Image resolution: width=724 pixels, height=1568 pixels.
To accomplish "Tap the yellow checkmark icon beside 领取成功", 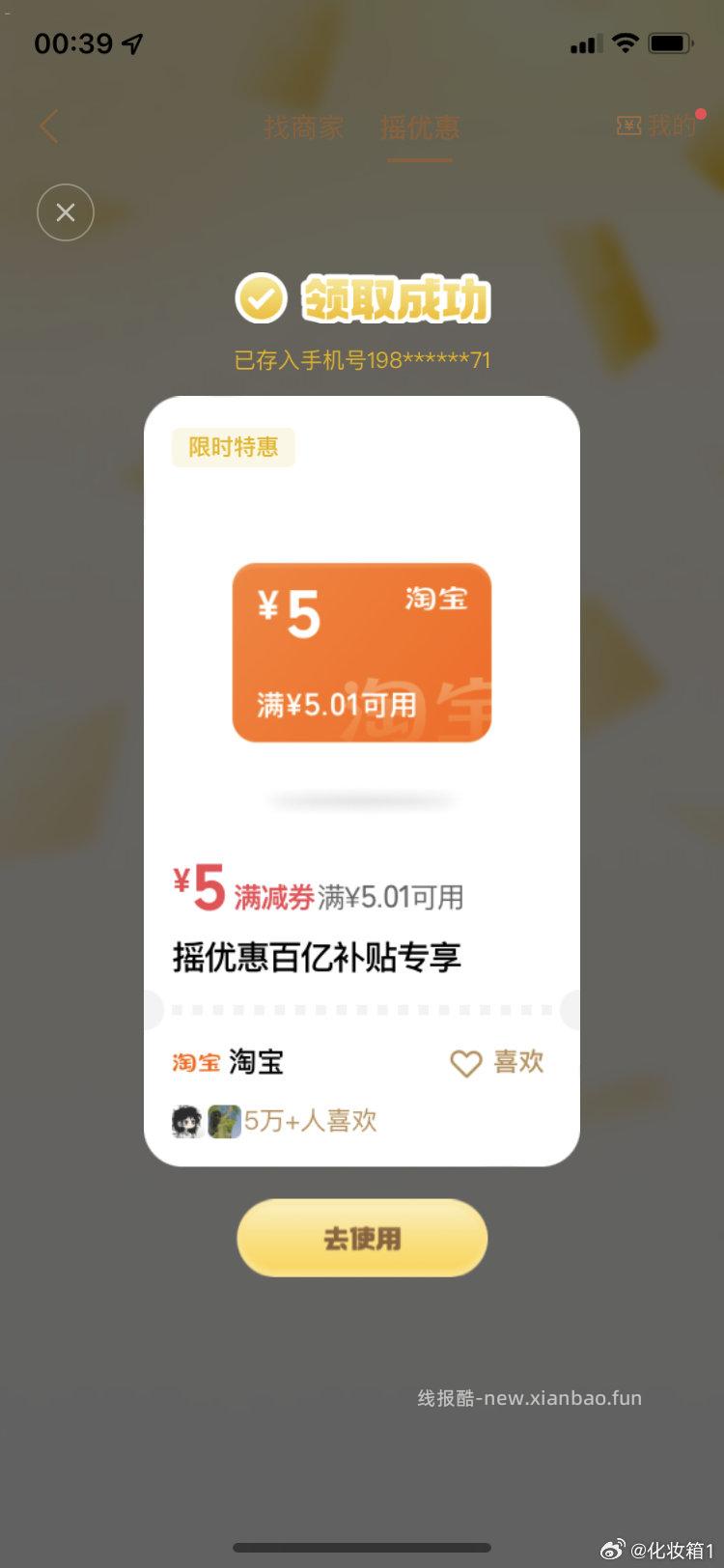I will coord(263,299).
